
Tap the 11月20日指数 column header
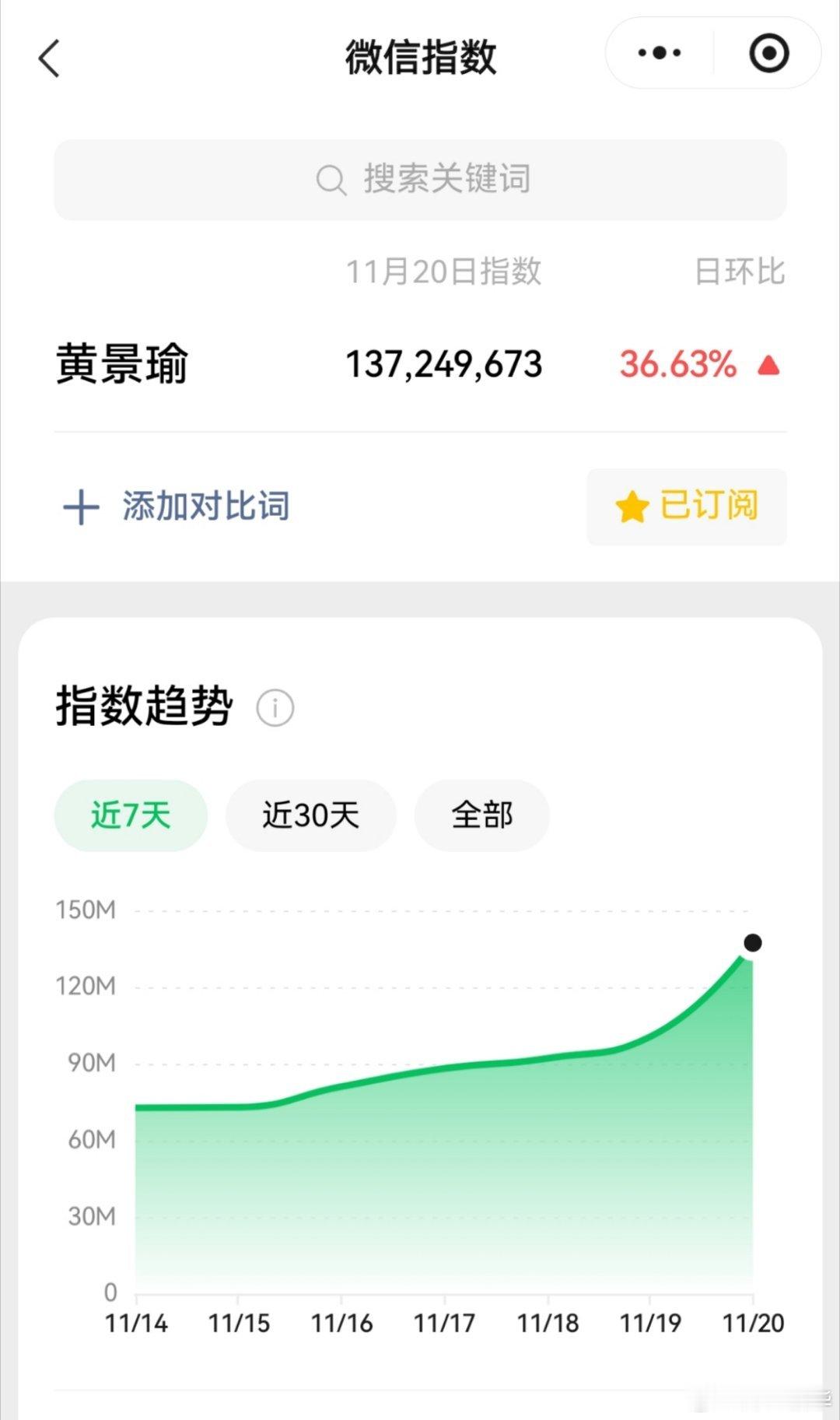pyautogui.click(x=445, y=271)
